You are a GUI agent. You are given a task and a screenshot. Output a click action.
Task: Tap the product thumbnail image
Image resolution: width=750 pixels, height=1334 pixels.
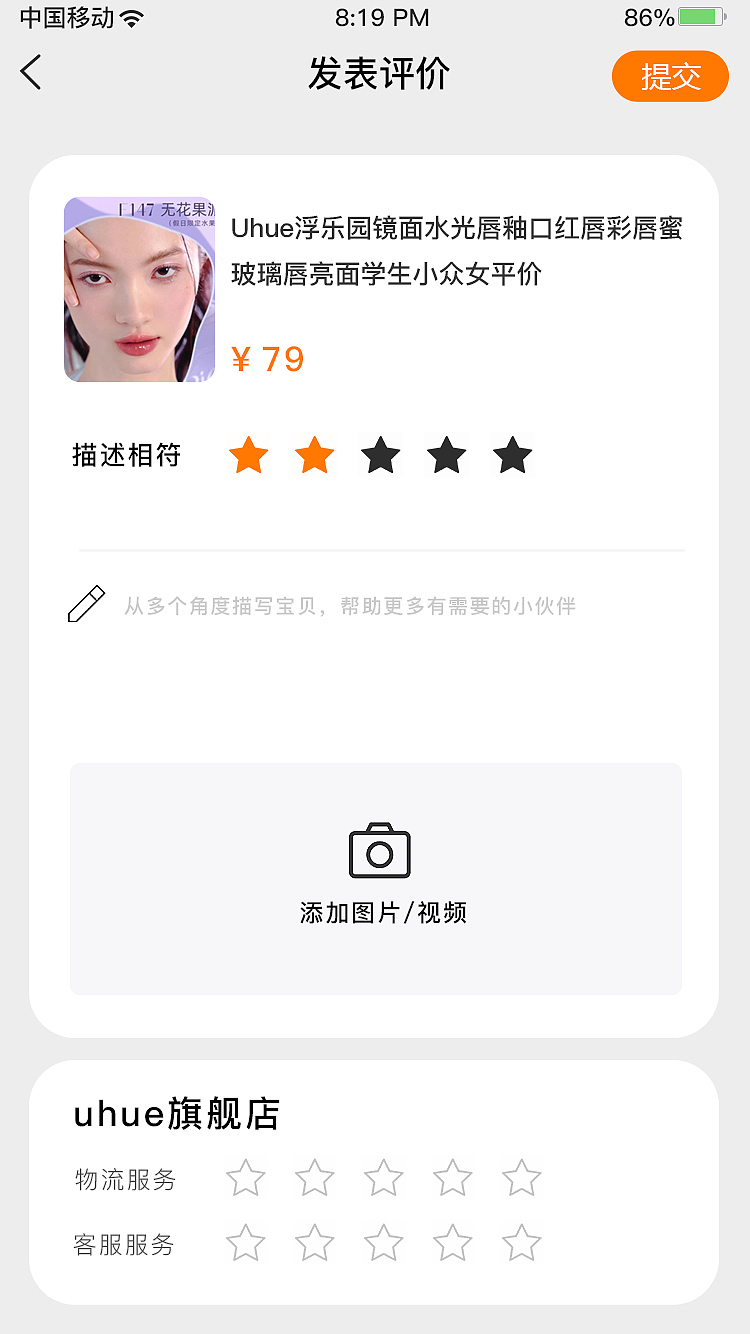(x=139, y=289)
